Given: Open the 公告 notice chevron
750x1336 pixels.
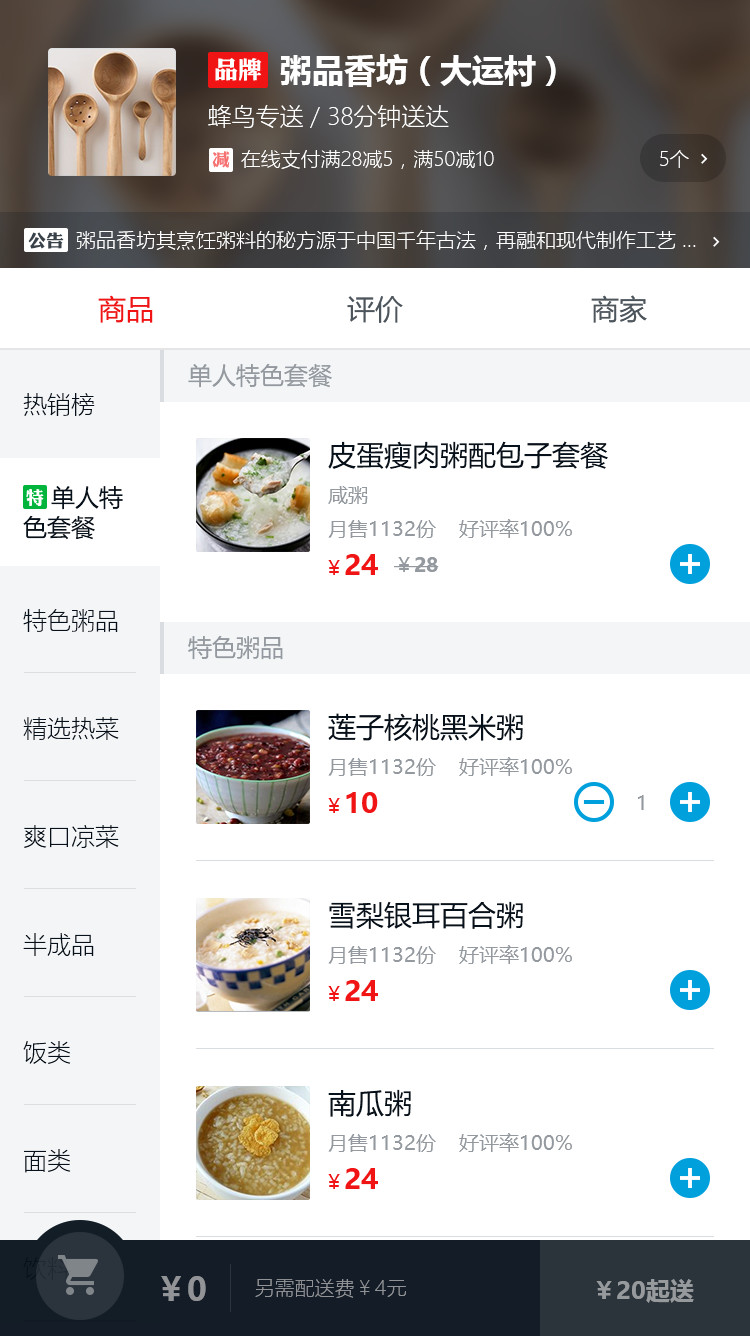Looking at the screenshot, I should pos(716,241).
